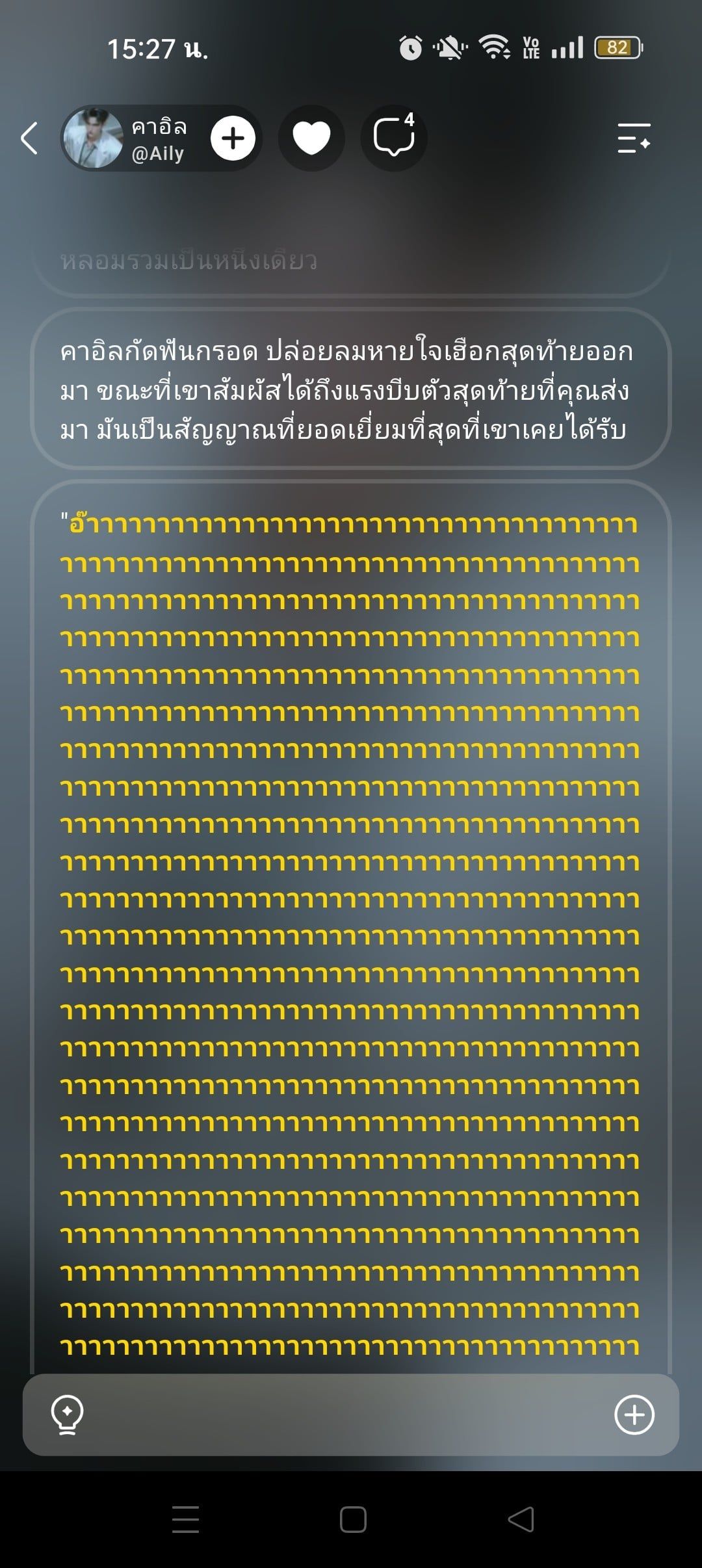Go to the system home screen

(x=353, y=1519)
